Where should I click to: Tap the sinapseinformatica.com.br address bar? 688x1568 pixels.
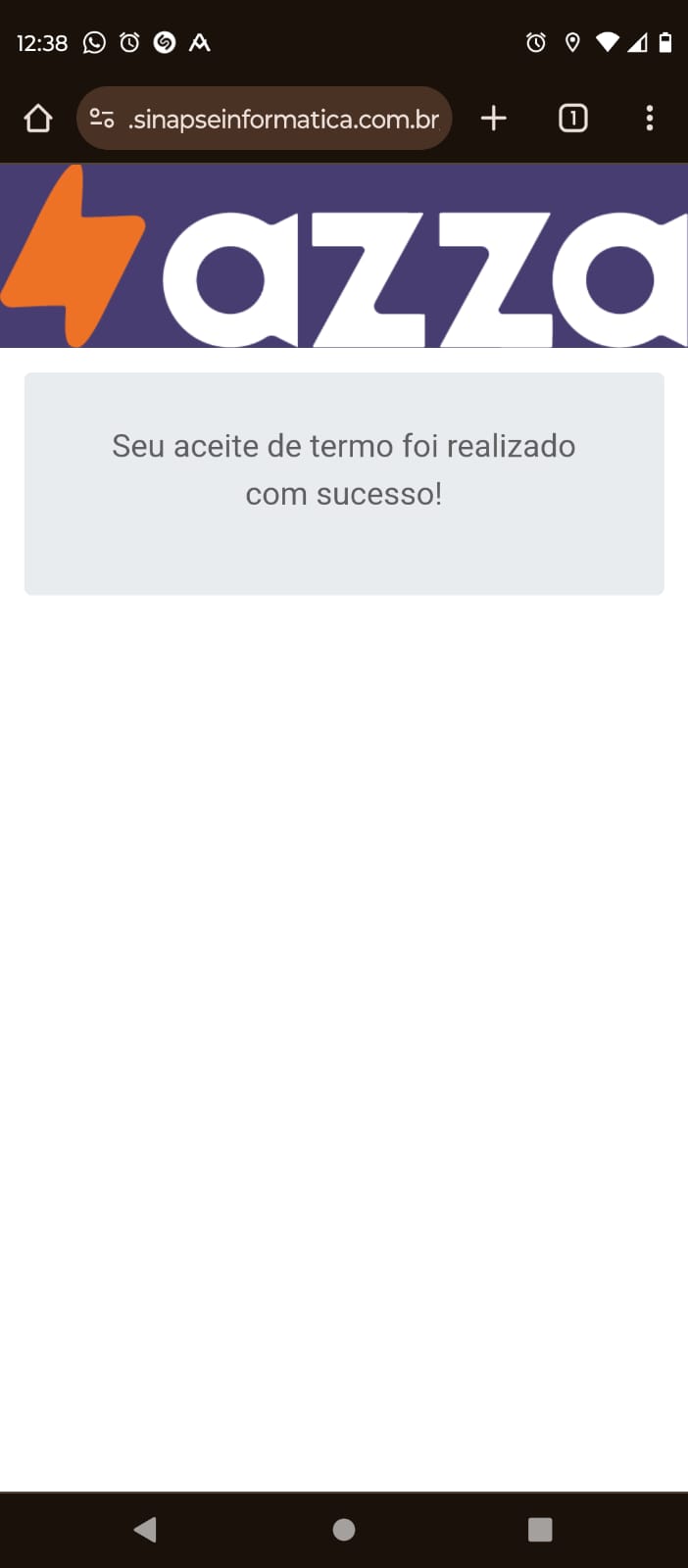[284, 119]
